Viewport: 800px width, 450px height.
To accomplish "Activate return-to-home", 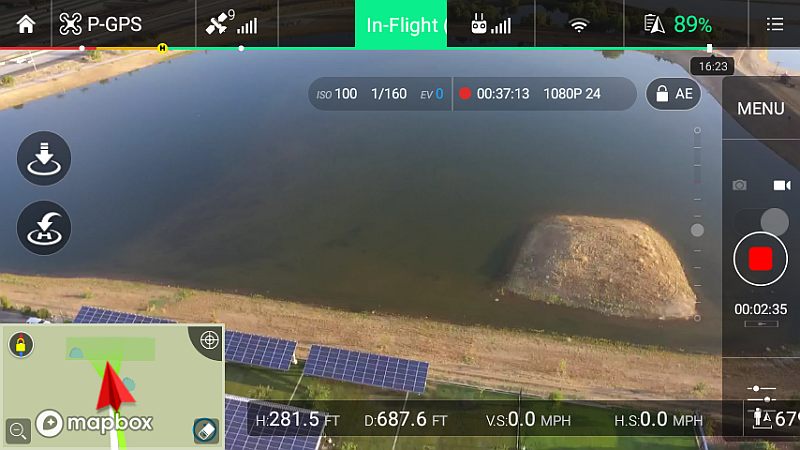I will (x=44, y=228).
